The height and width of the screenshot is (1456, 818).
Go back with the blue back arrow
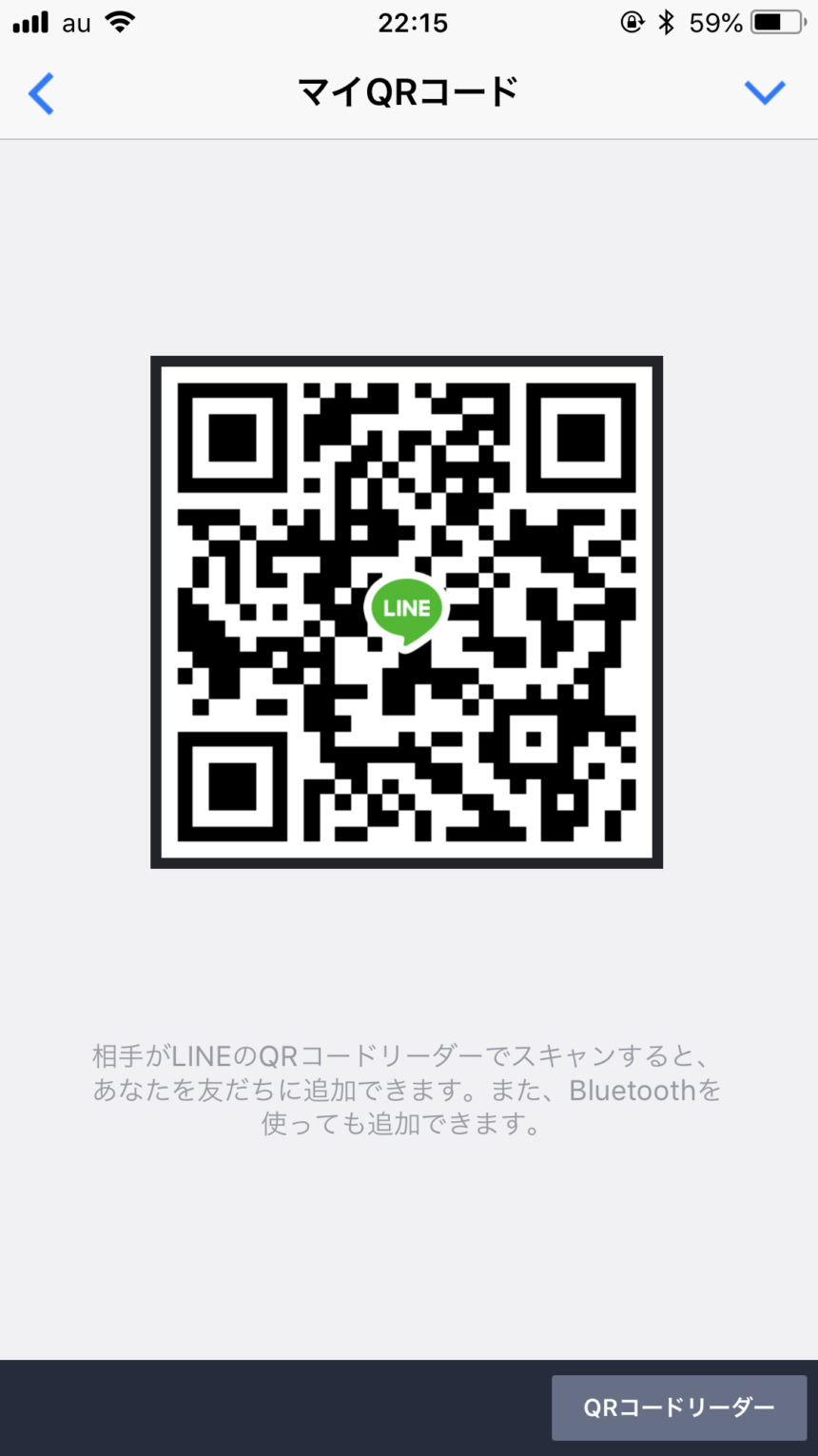42,93
